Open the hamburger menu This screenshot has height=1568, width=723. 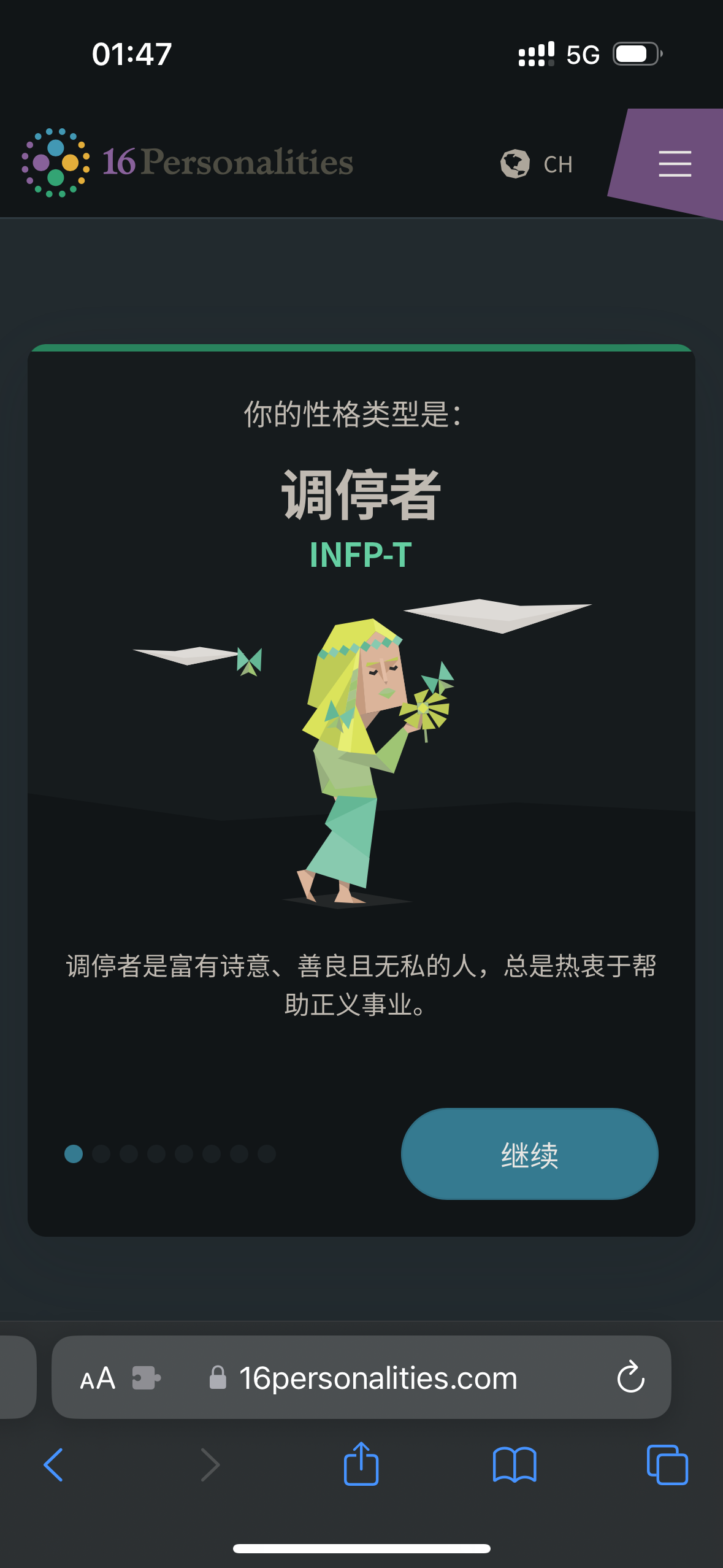click(x=675, y=164)
